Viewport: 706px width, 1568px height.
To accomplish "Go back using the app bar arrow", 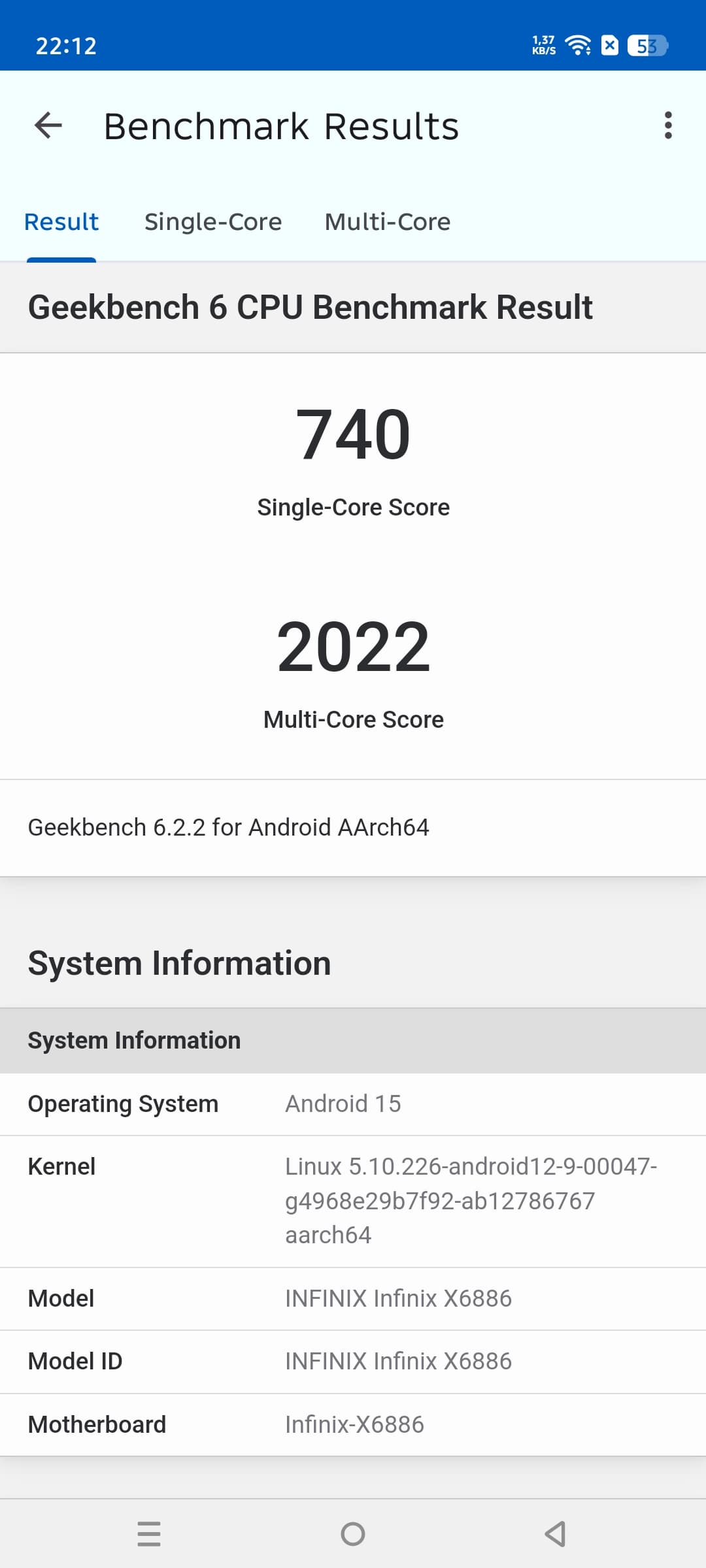I will pyautogui.click(x=48, y=125).
